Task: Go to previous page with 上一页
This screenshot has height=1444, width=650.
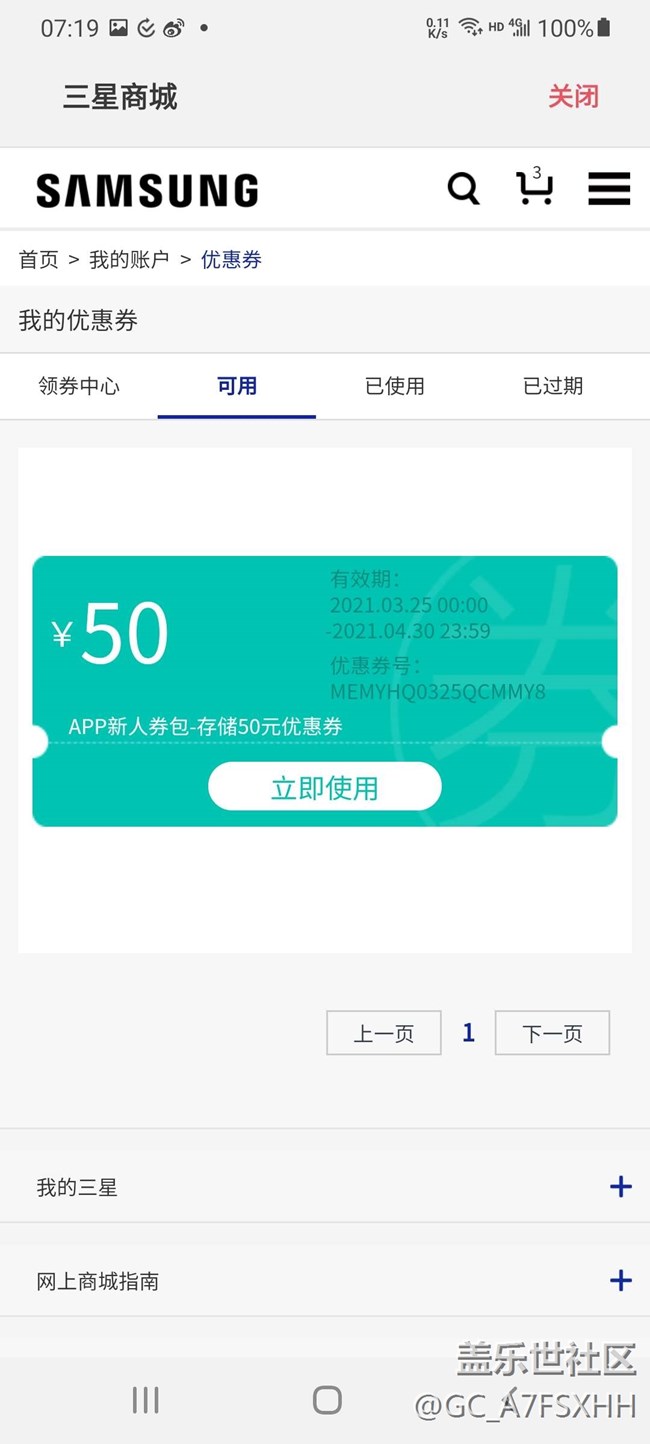Action: click(x=383, y=1033)
